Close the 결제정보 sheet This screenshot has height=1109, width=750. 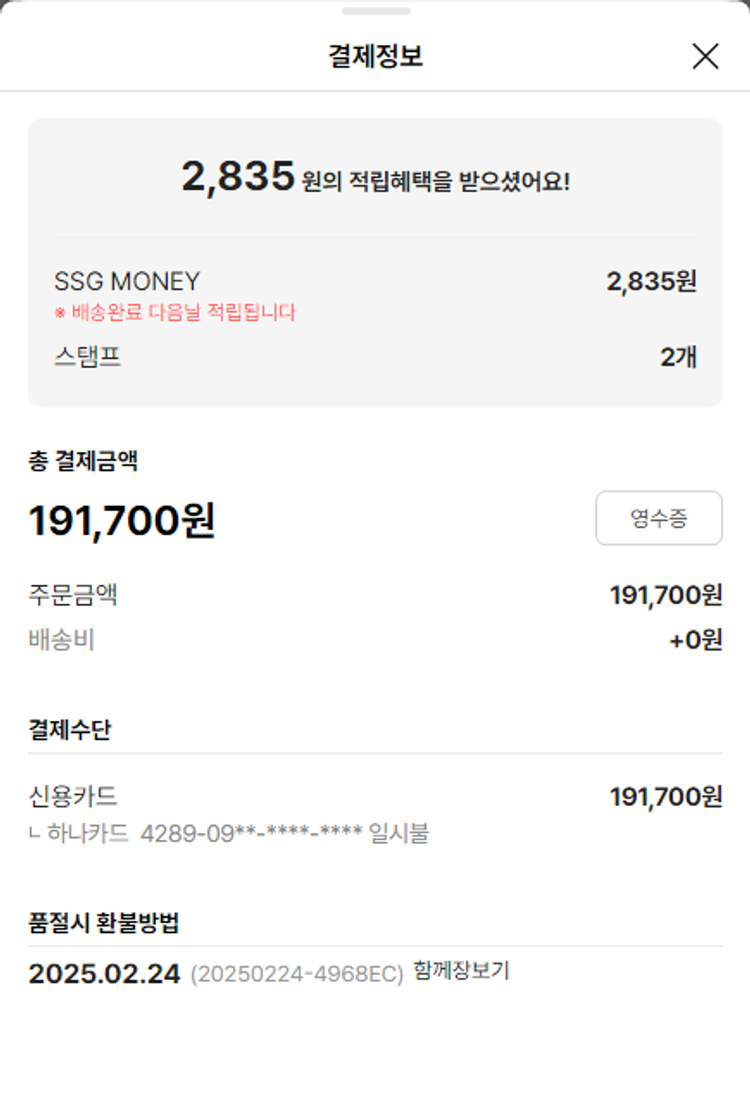point(705,57)
